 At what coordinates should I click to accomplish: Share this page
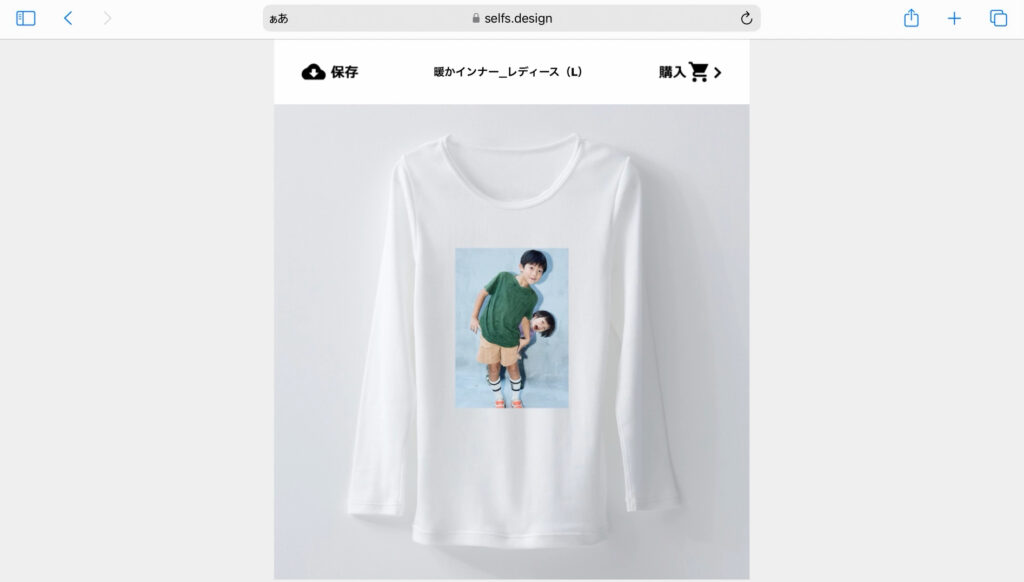coord(911,18)
